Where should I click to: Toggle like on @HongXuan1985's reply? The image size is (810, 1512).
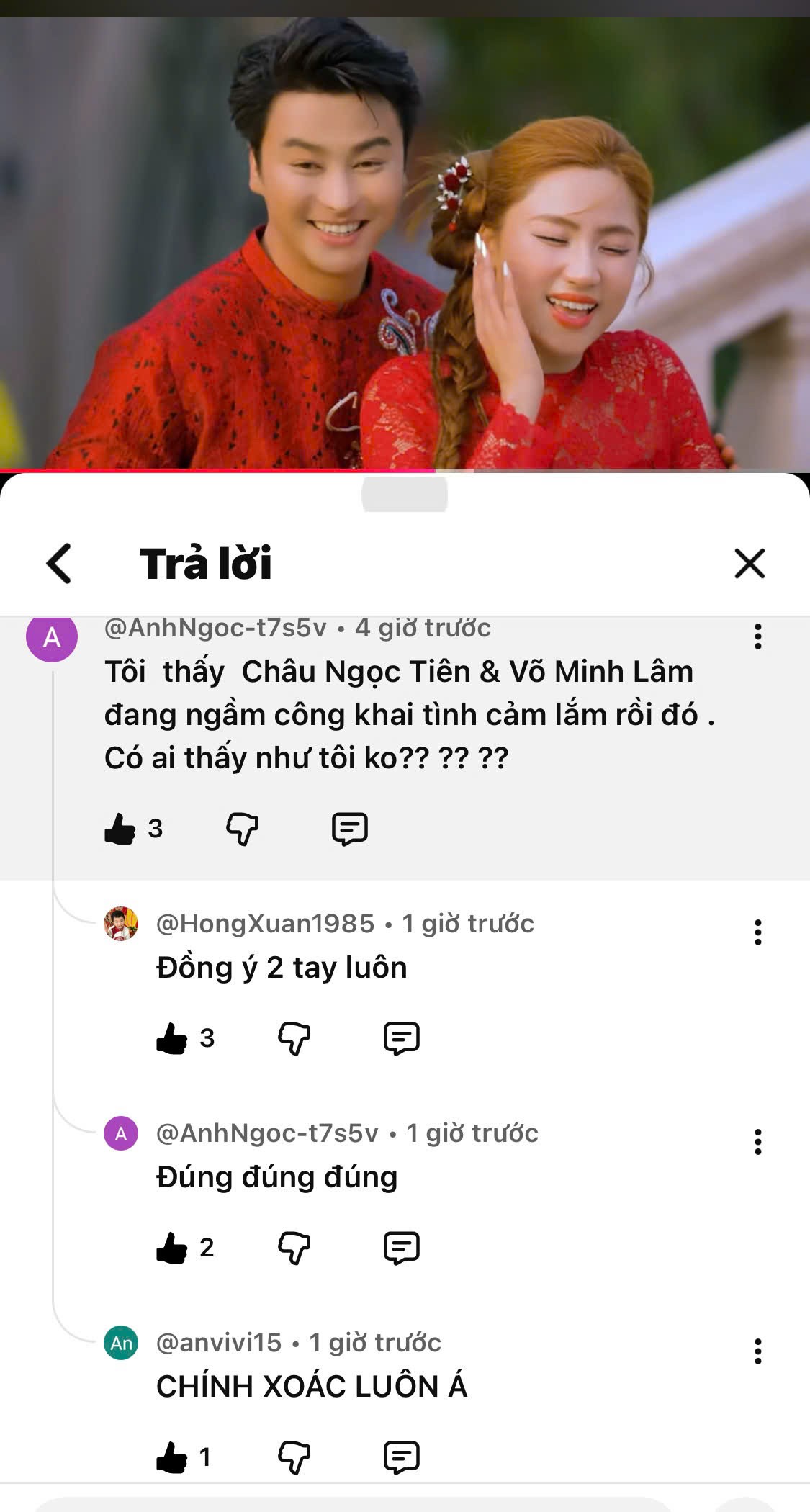coord(173,1037)
